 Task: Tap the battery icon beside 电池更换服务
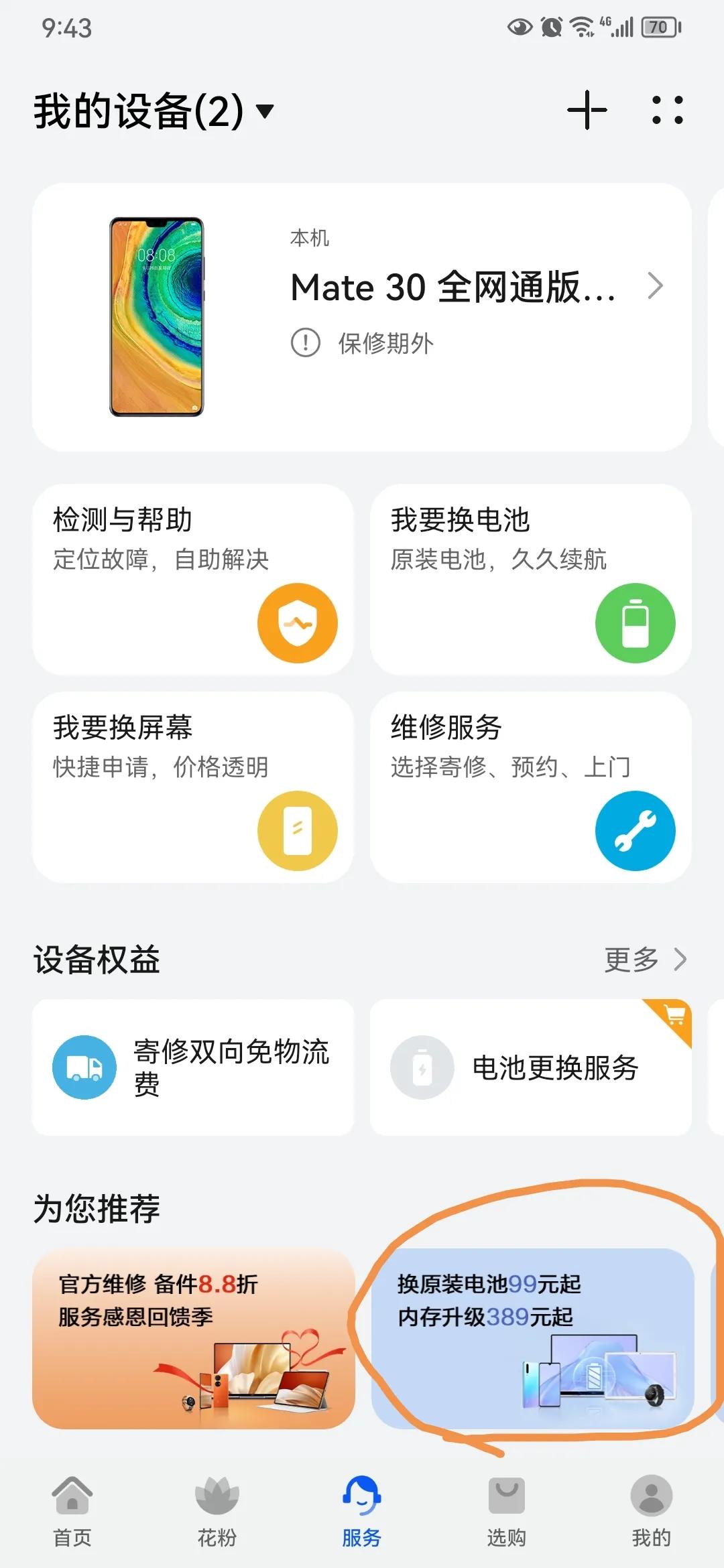(422, 1067)
